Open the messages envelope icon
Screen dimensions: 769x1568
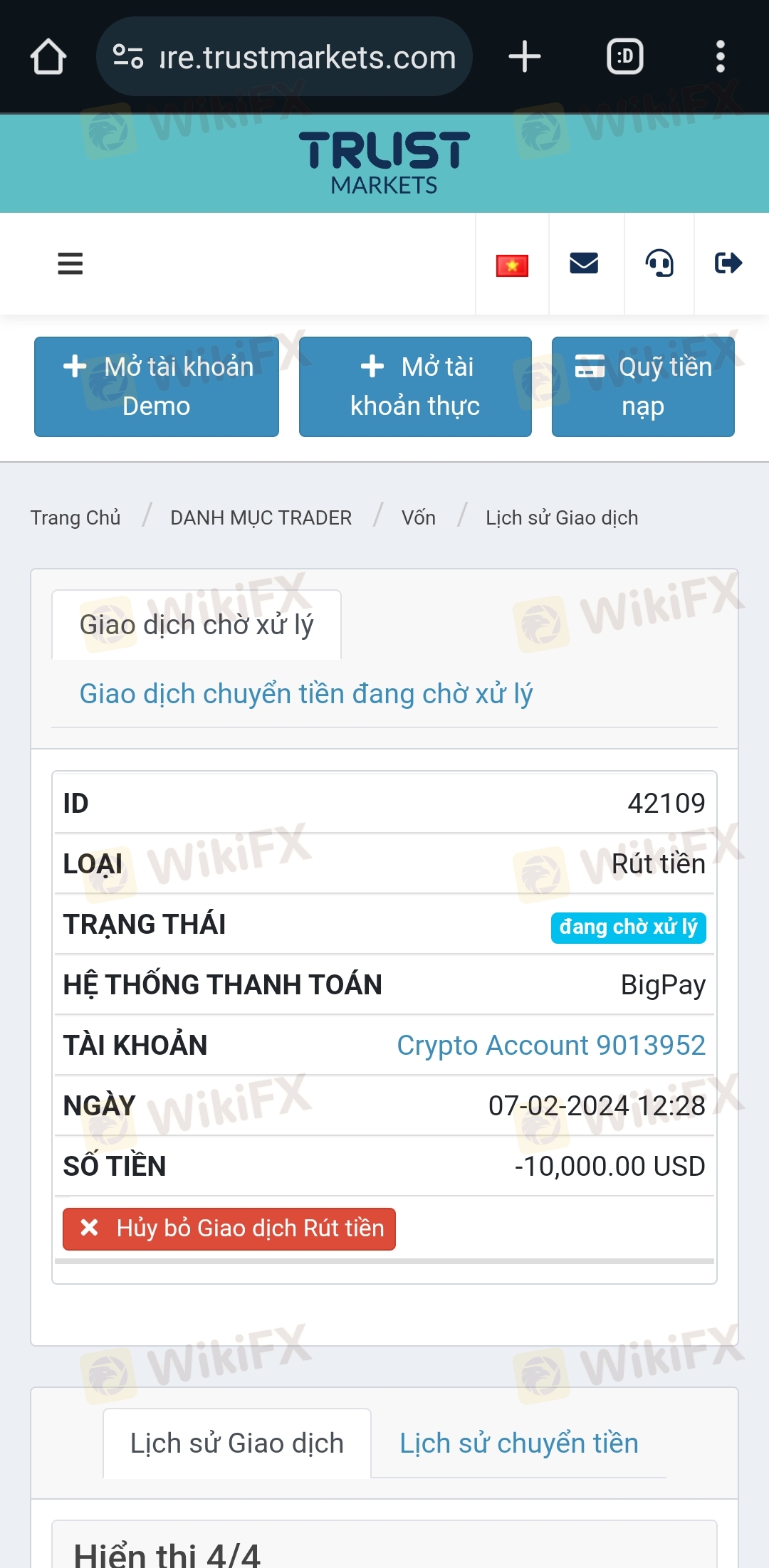pos(584,263)
